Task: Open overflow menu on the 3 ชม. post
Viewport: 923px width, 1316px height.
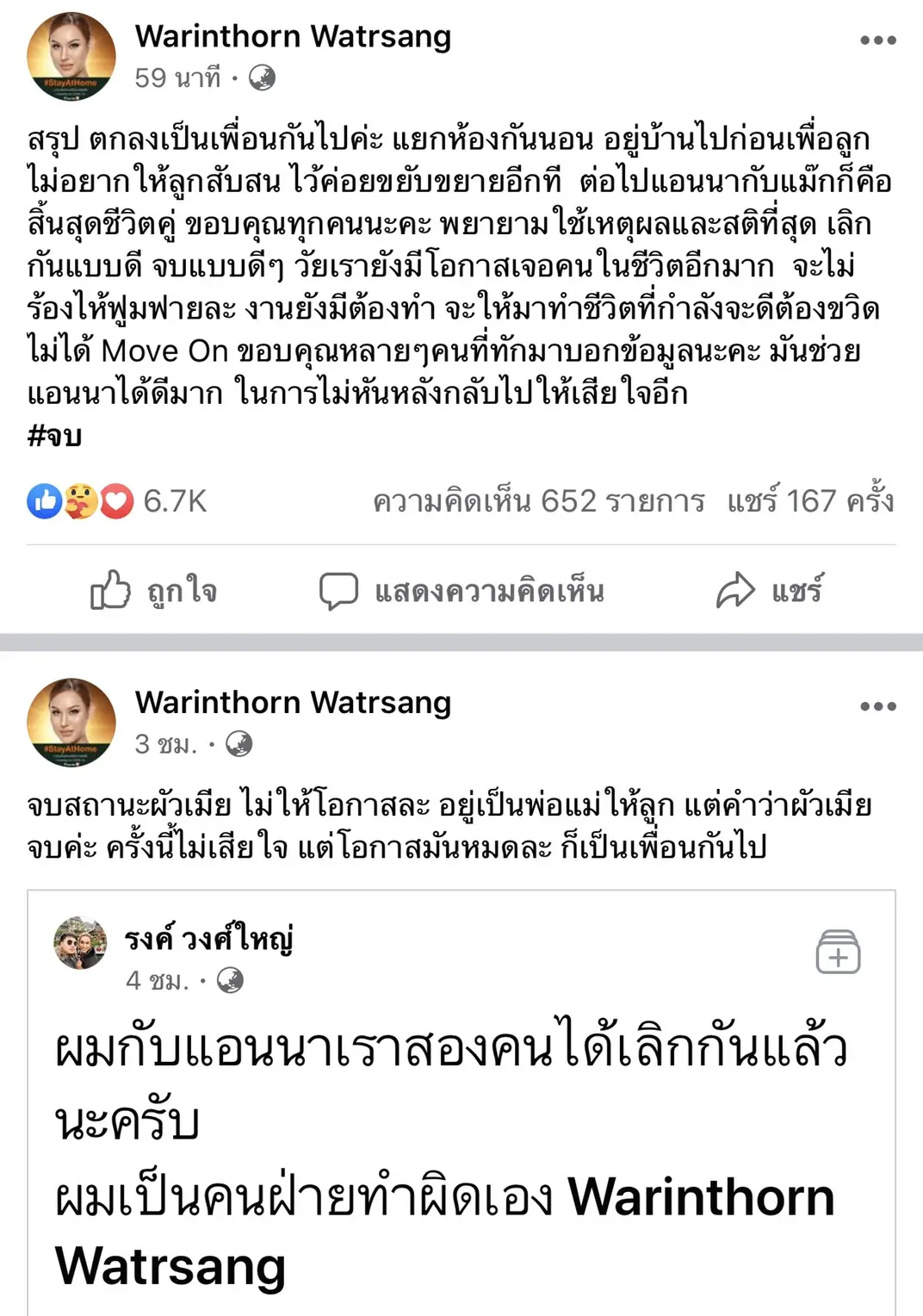Action: coord(877,706)
